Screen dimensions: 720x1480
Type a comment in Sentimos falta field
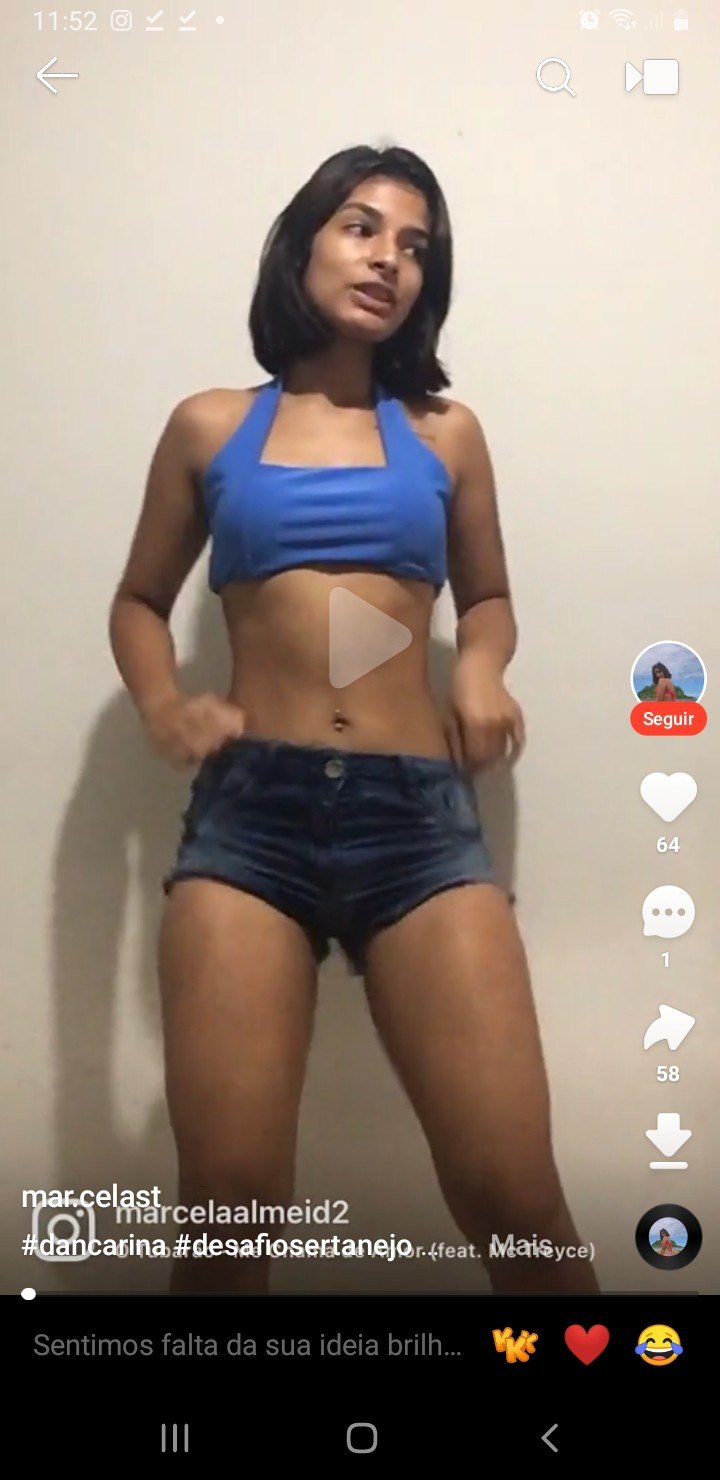click(248, 1345)
